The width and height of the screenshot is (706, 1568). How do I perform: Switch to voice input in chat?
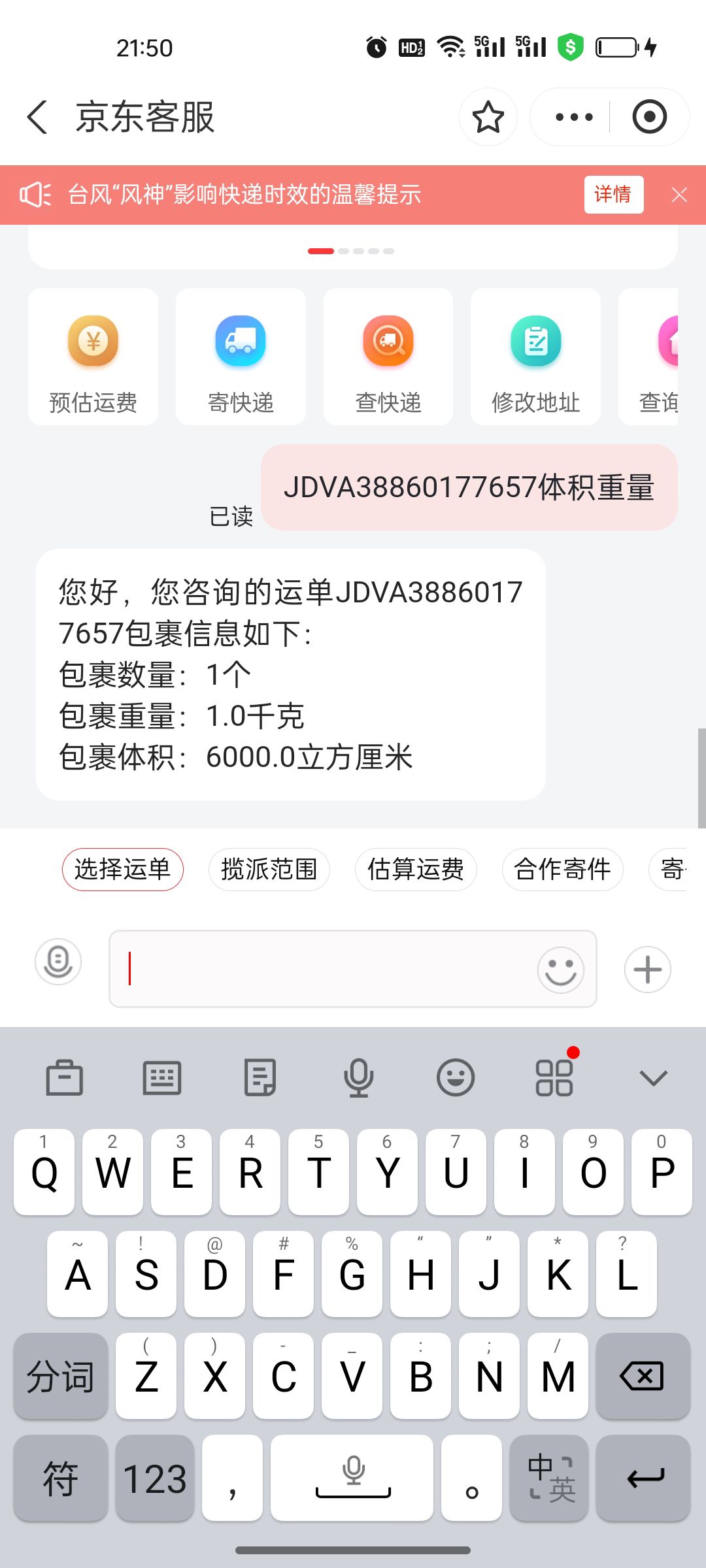pyautogui.click(x=58, y=962)
